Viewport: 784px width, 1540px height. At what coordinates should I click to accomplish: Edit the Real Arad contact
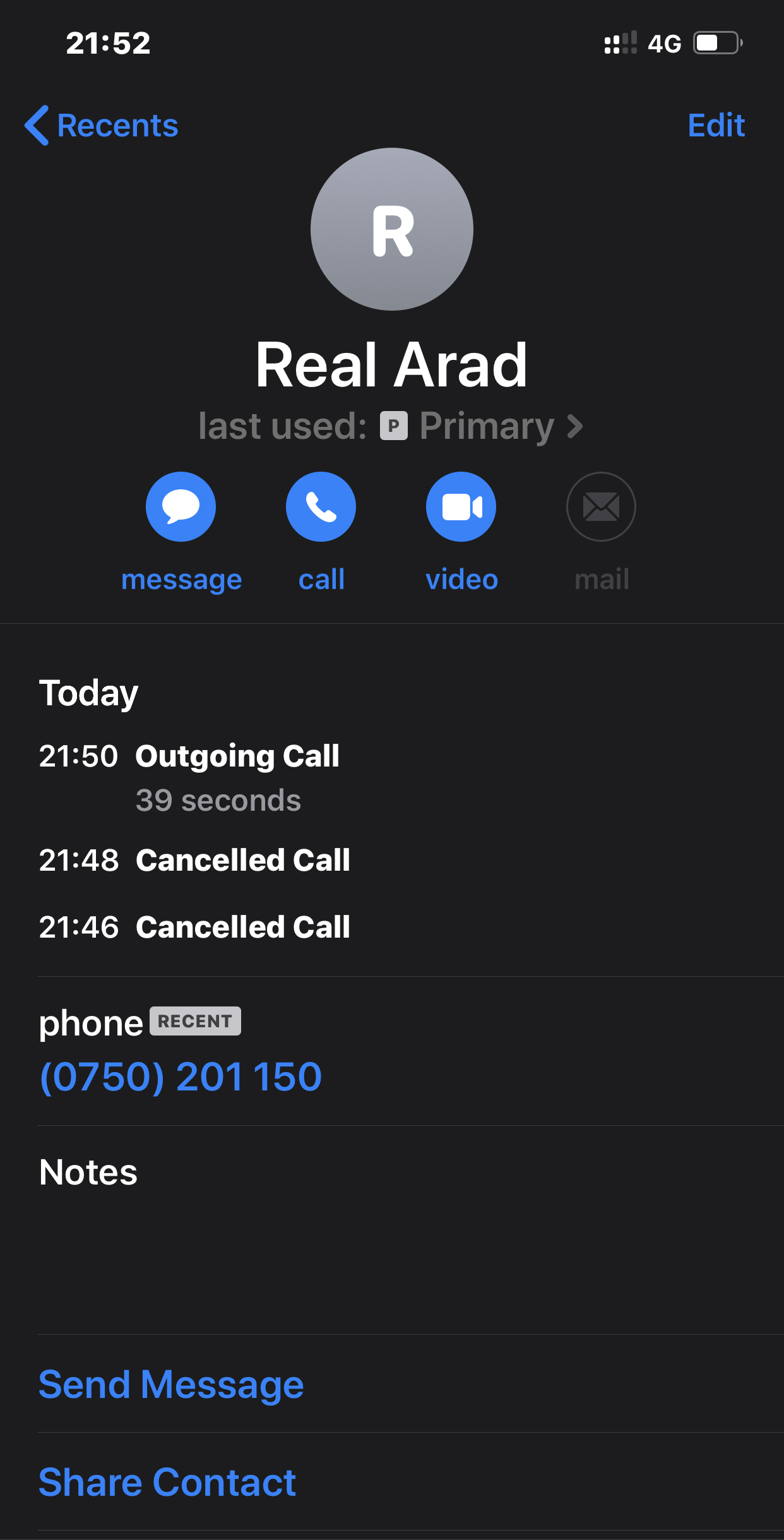pos(716,126)
